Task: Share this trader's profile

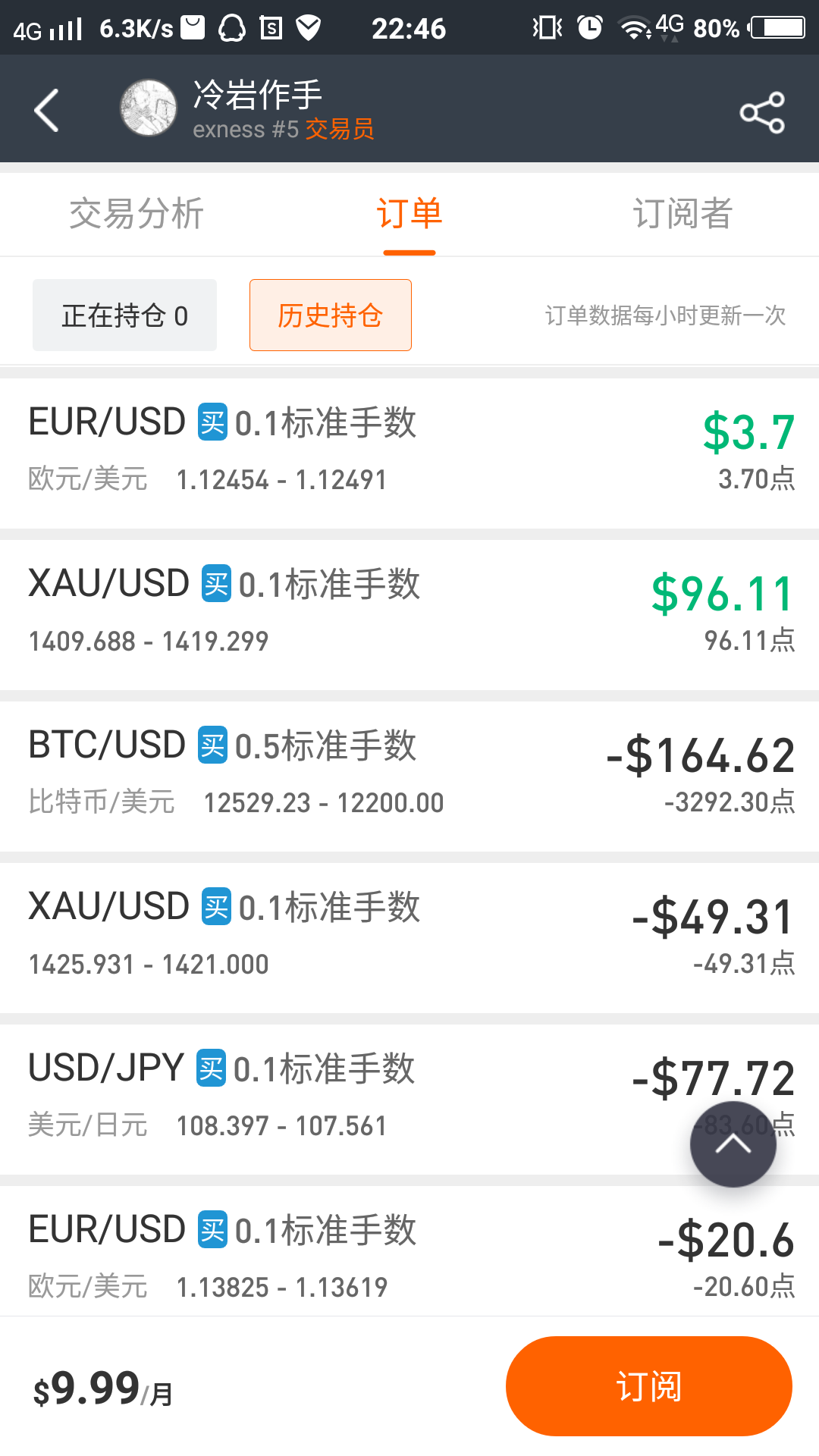Action: 762,112
